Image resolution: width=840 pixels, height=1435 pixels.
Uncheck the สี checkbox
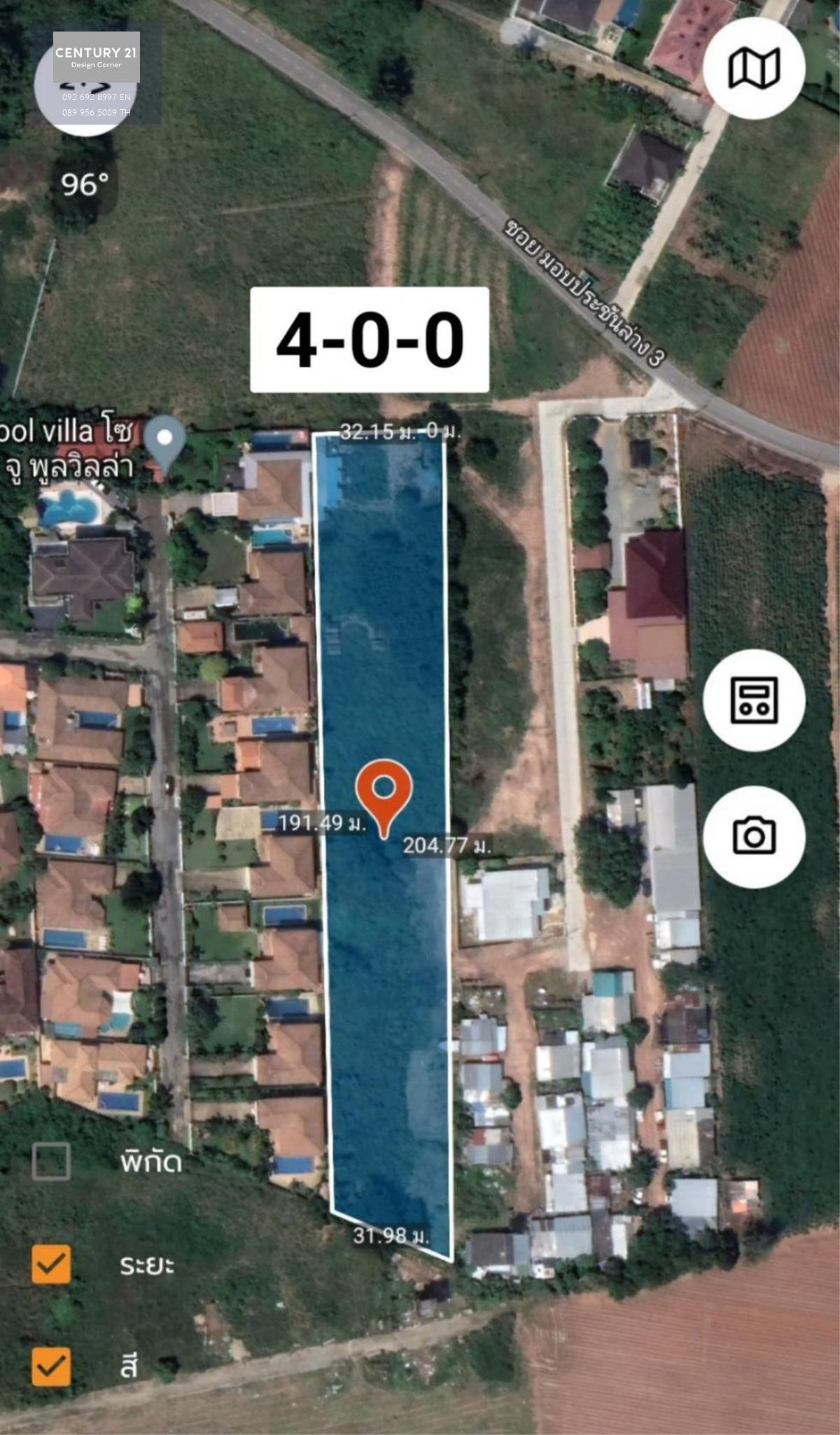[x=51, y=1366]
